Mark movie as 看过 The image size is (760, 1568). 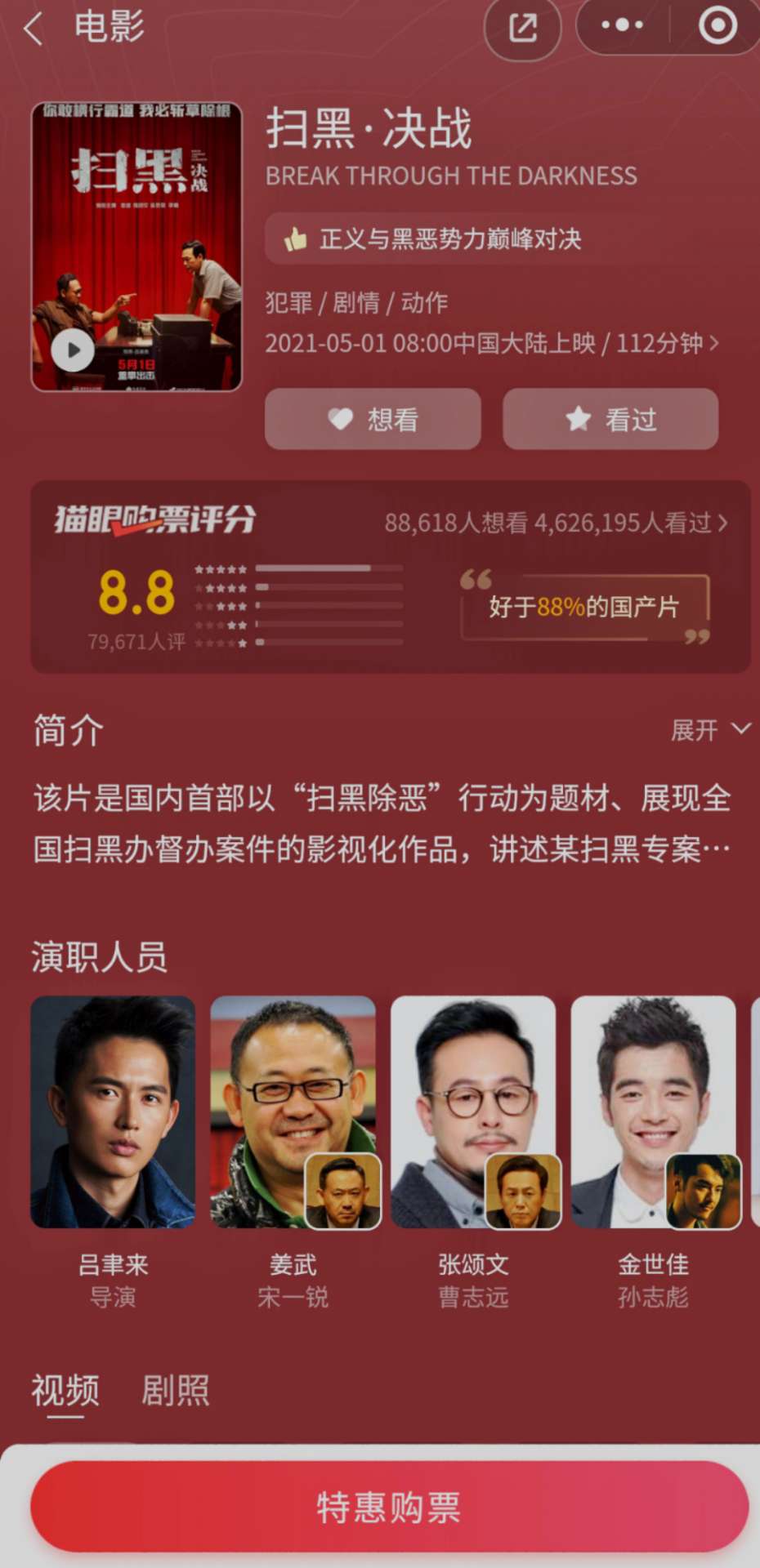[610, 419]
